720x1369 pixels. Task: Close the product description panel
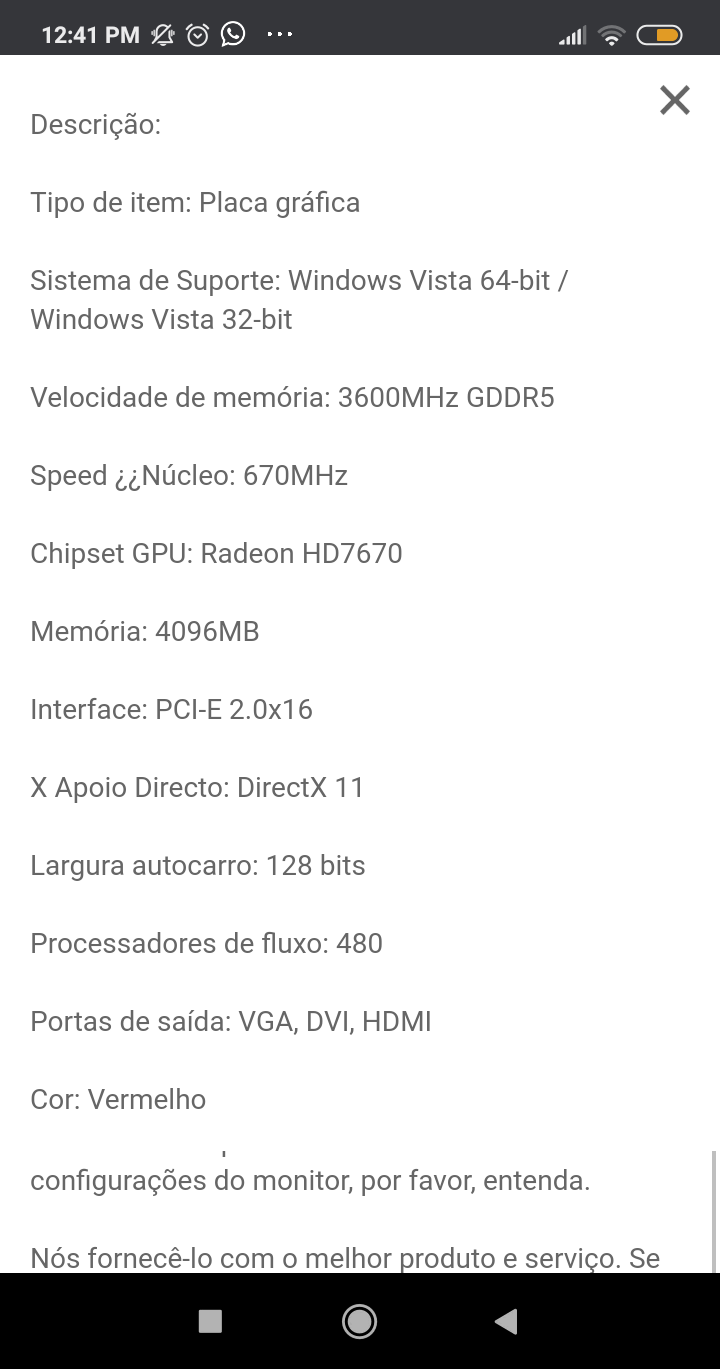pyautogui.click(x=675, y=100)
